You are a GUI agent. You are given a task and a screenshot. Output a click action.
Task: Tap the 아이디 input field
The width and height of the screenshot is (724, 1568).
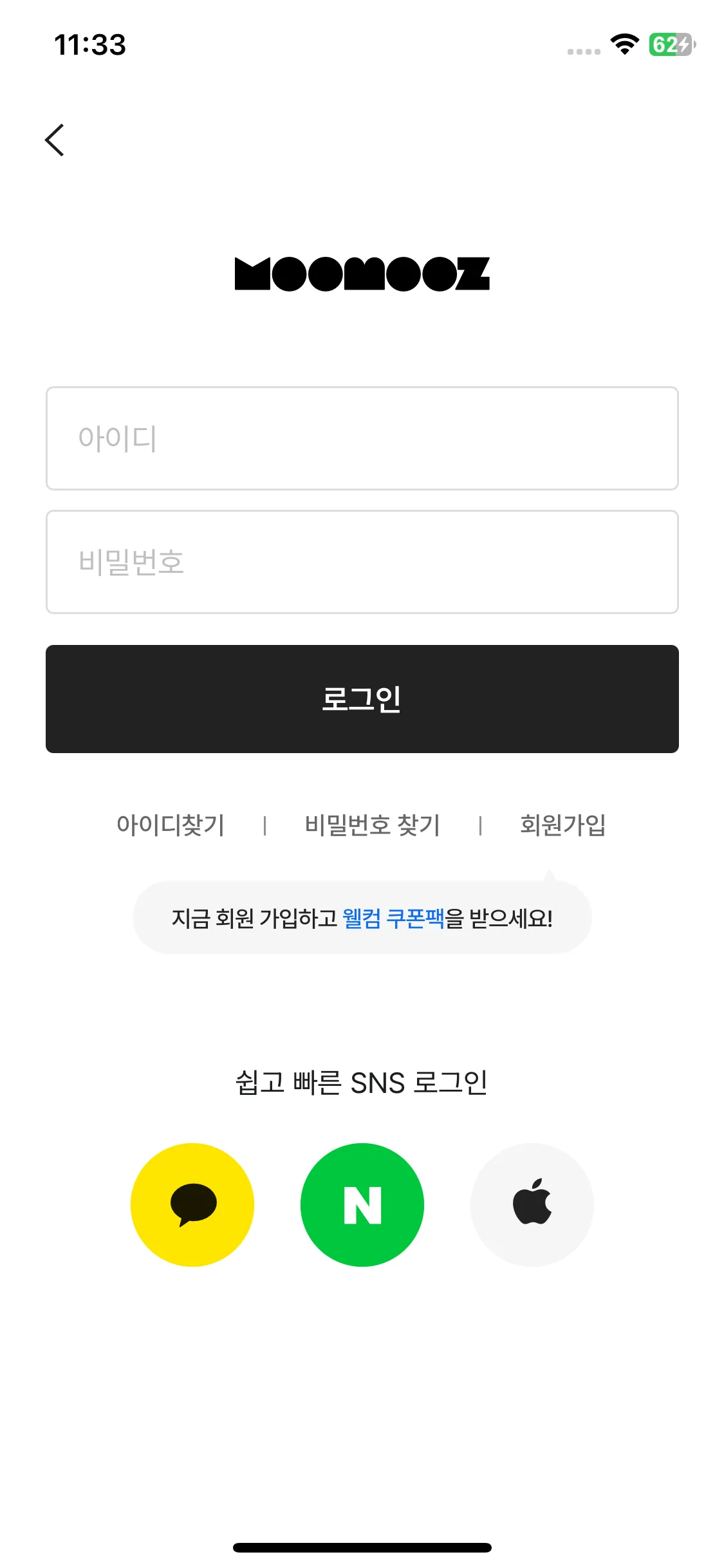[x=362, y=438]
